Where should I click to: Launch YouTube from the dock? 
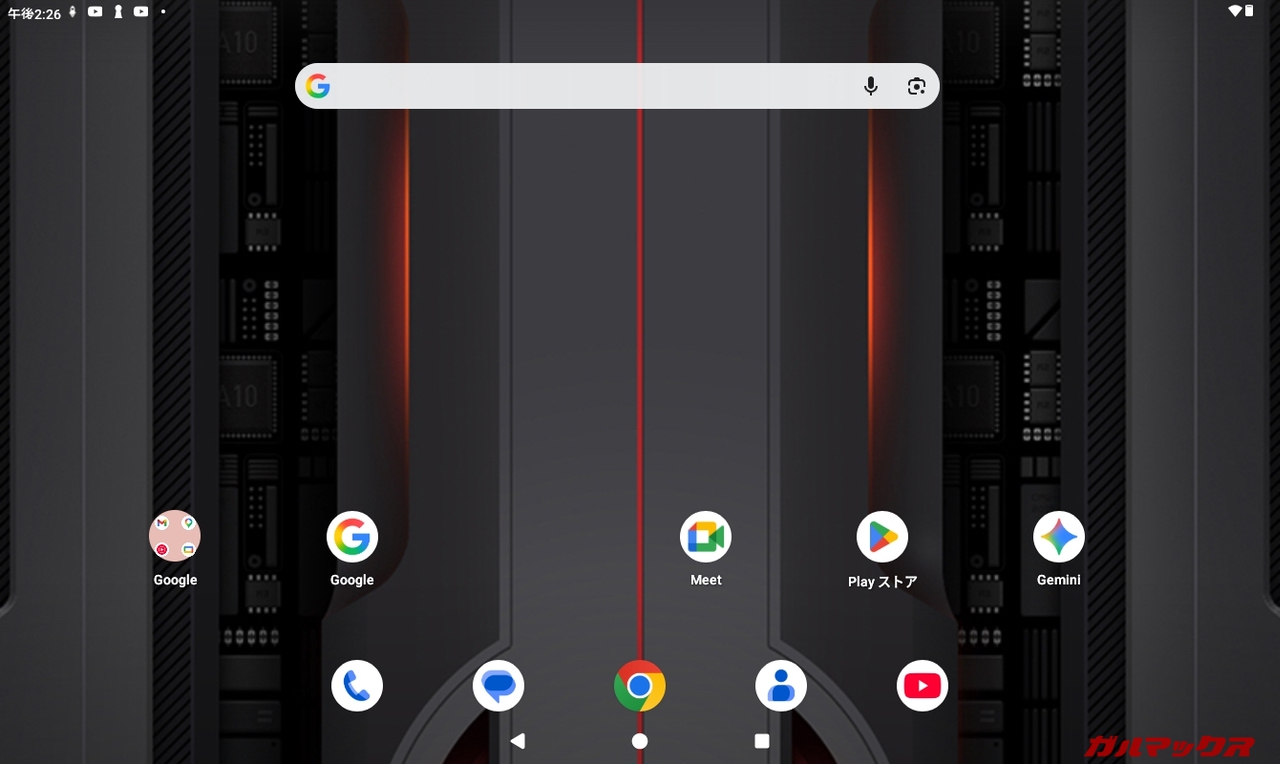922,686
